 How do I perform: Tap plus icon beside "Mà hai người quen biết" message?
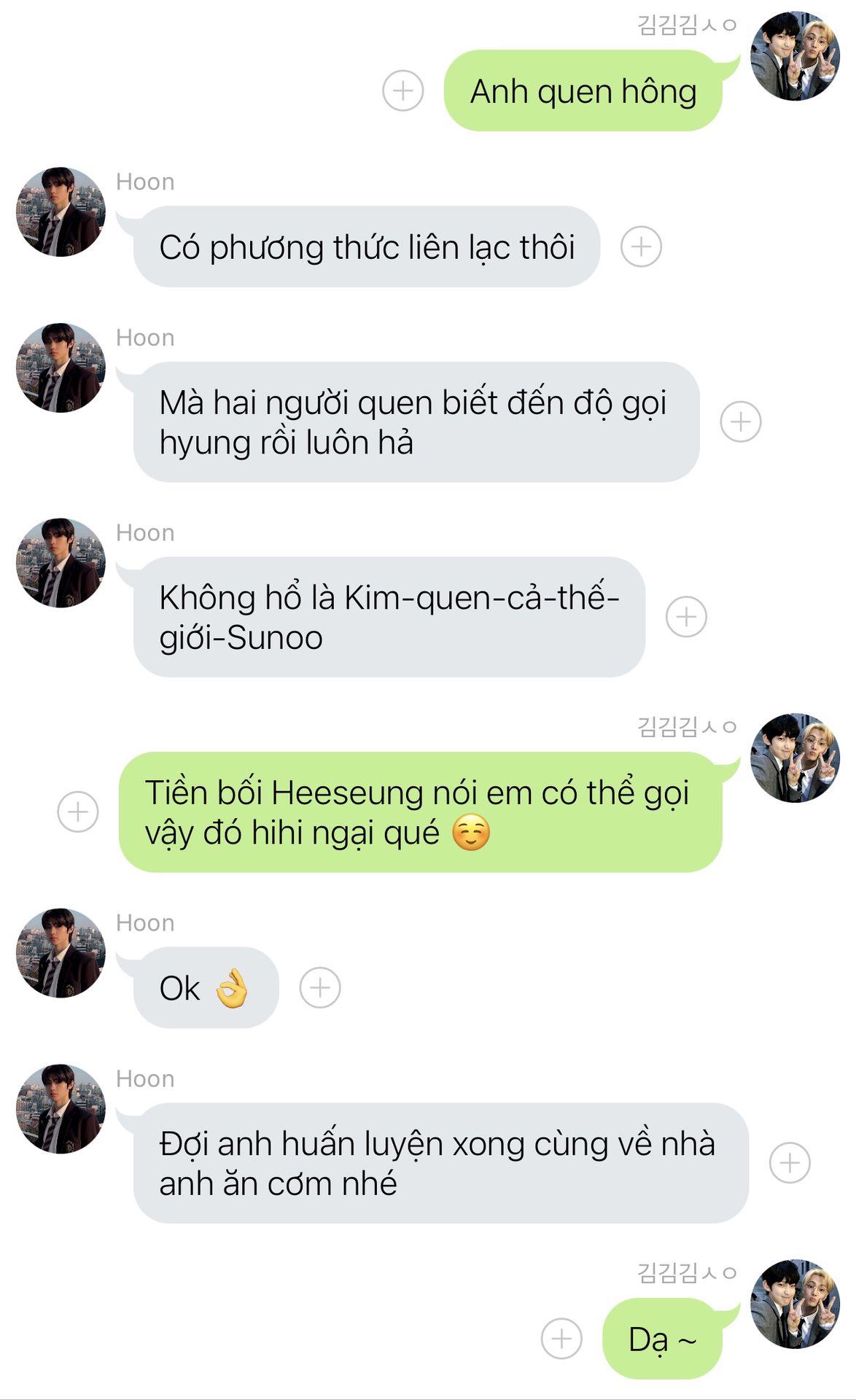(740, 421)
